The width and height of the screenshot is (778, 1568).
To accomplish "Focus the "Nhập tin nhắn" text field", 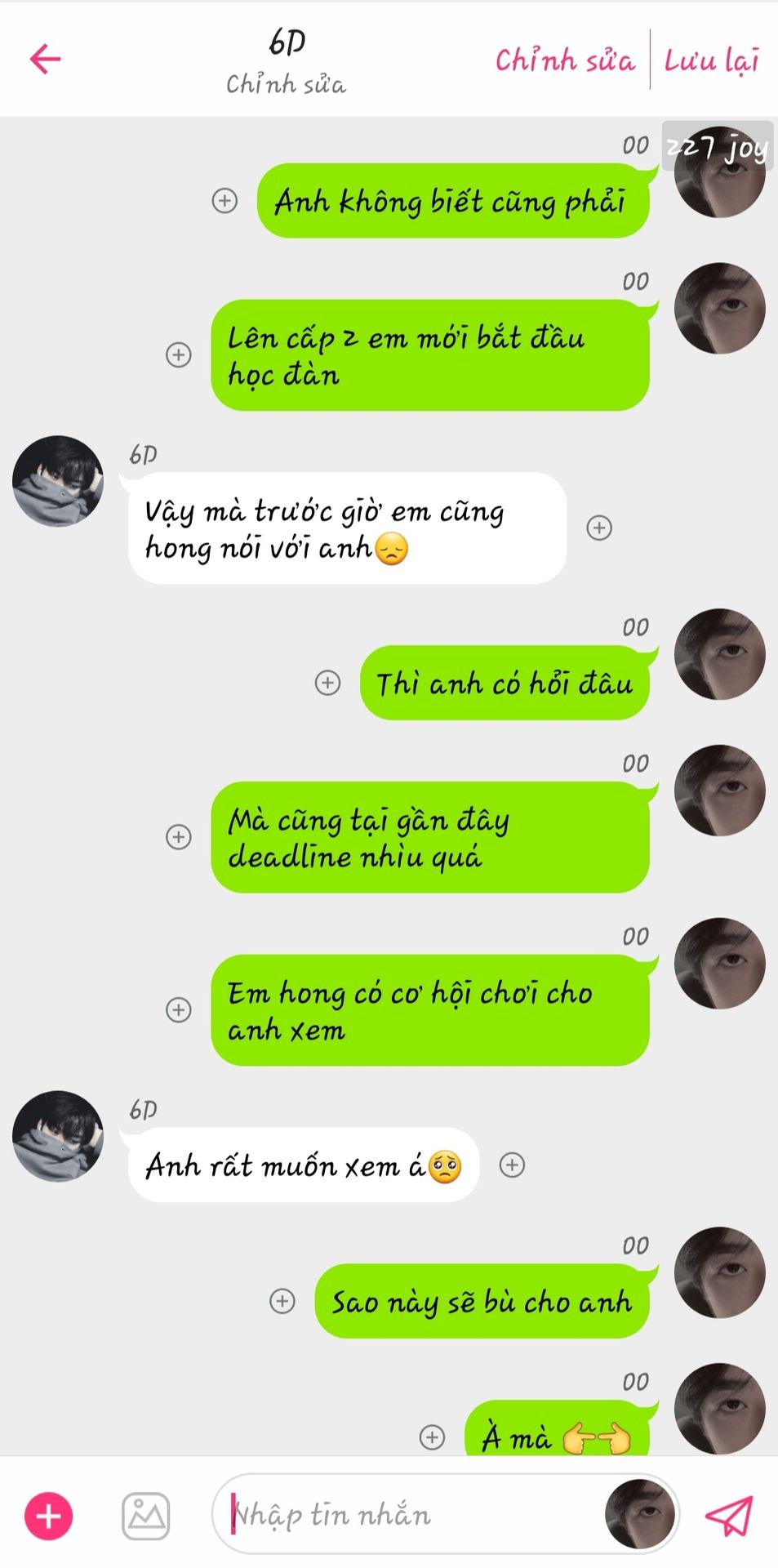I will (x=408, y=1516).
